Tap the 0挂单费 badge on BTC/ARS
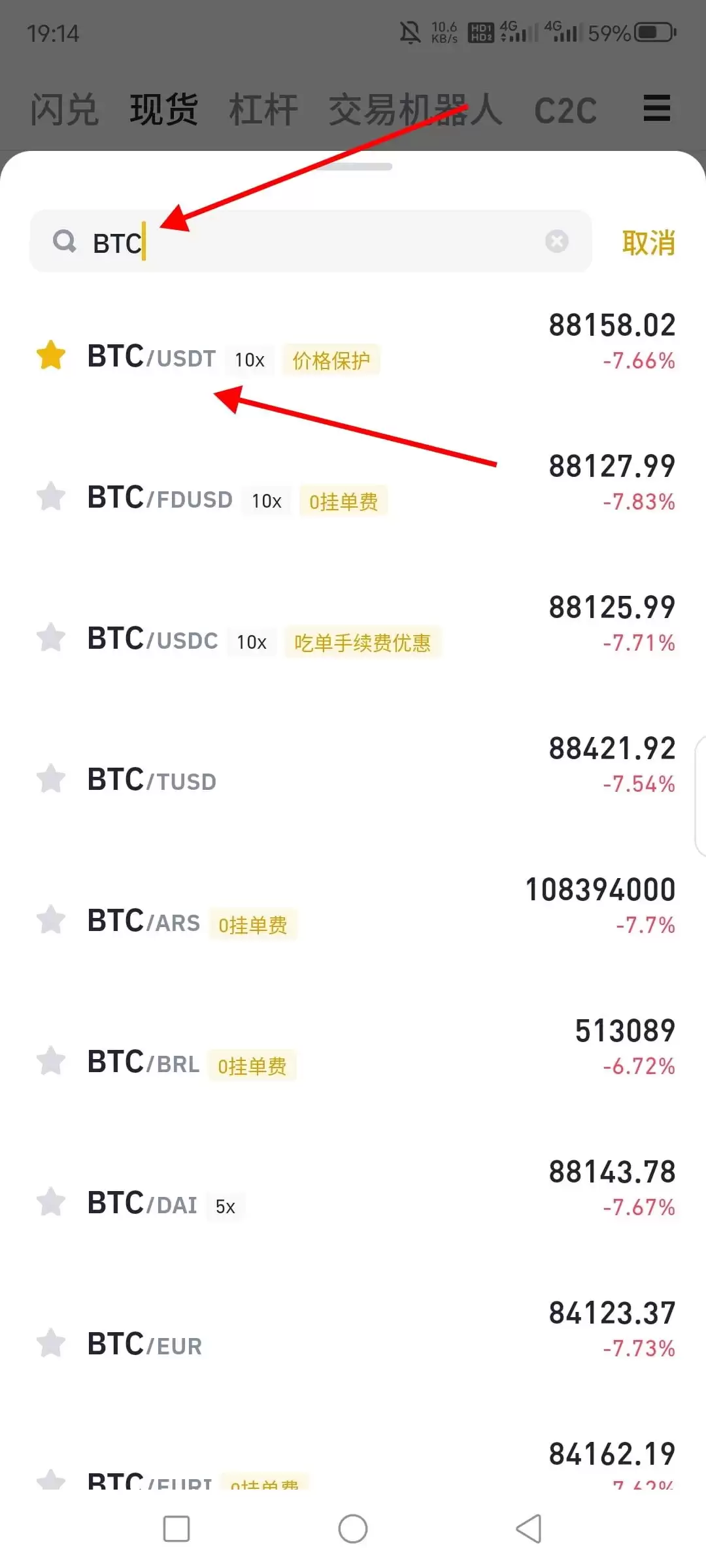706x1568 pixels. [x=253, y=924]
